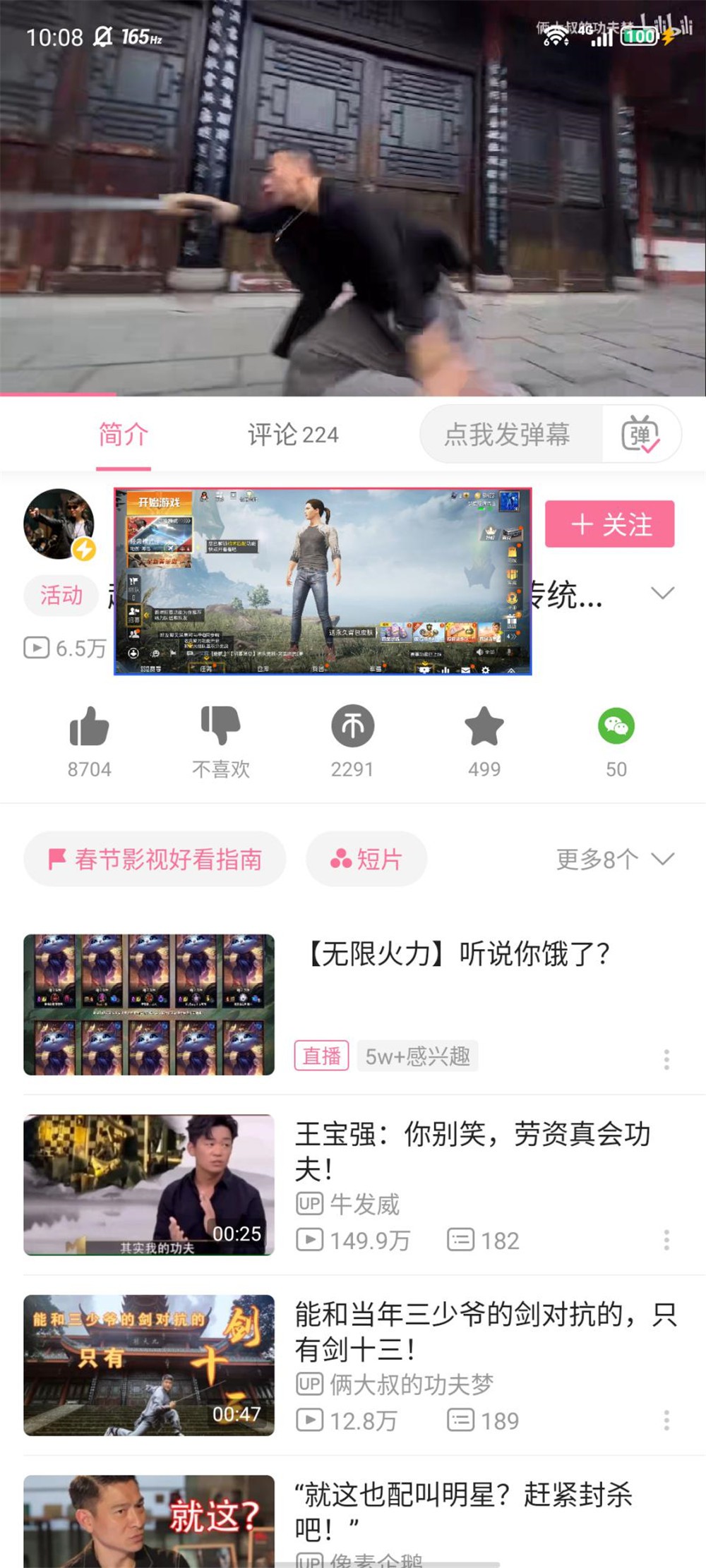Select the flag icon on 春节影视好看指南 tag
Image resolution: width=706 pixels, height=1568 pixels.
(x=58, y=860)
